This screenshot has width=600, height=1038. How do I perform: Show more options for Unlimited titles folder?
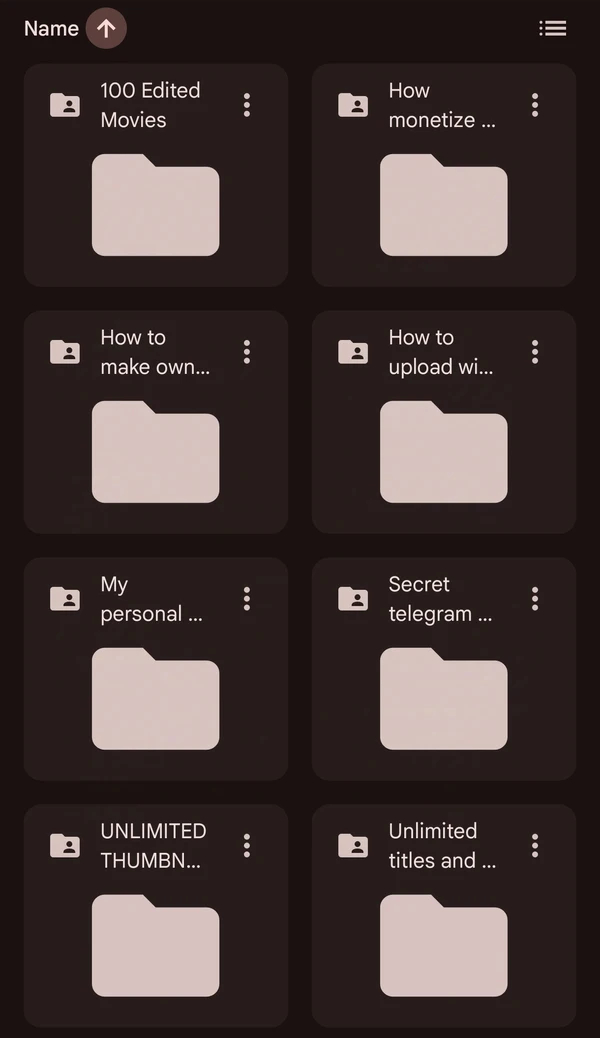(535, 846)
